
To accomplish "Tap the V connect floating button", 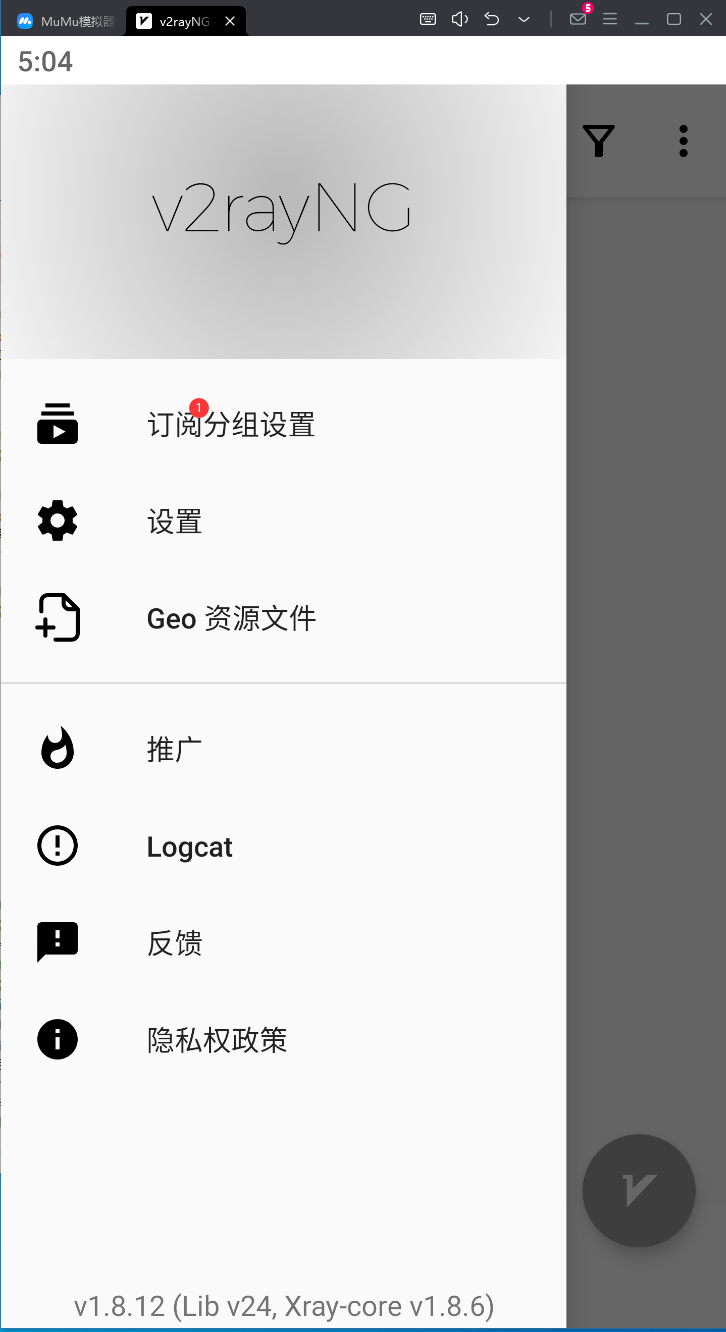I will point(639,1190).
